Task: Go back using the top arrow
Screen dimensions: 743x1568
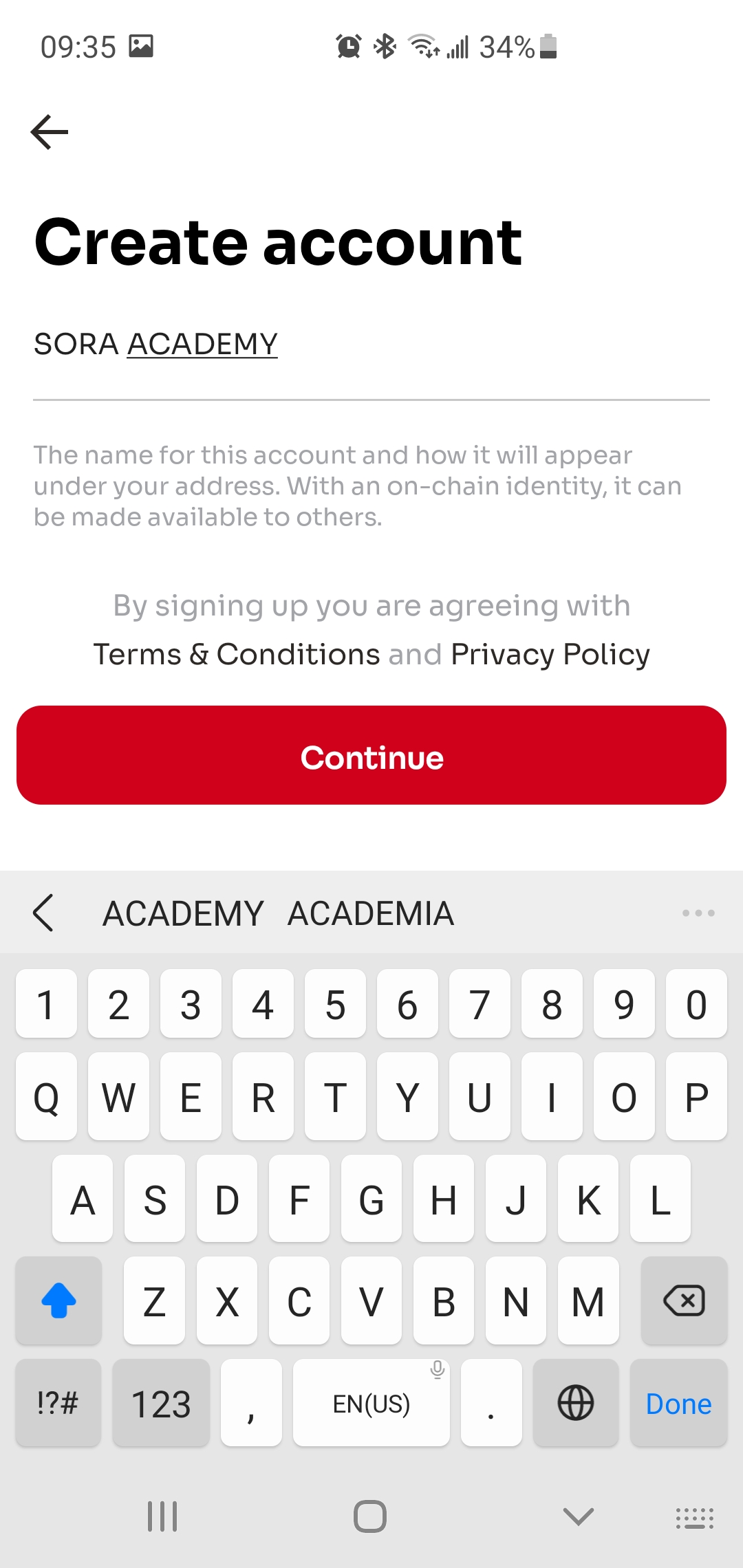Action: [x=50, y=131]
